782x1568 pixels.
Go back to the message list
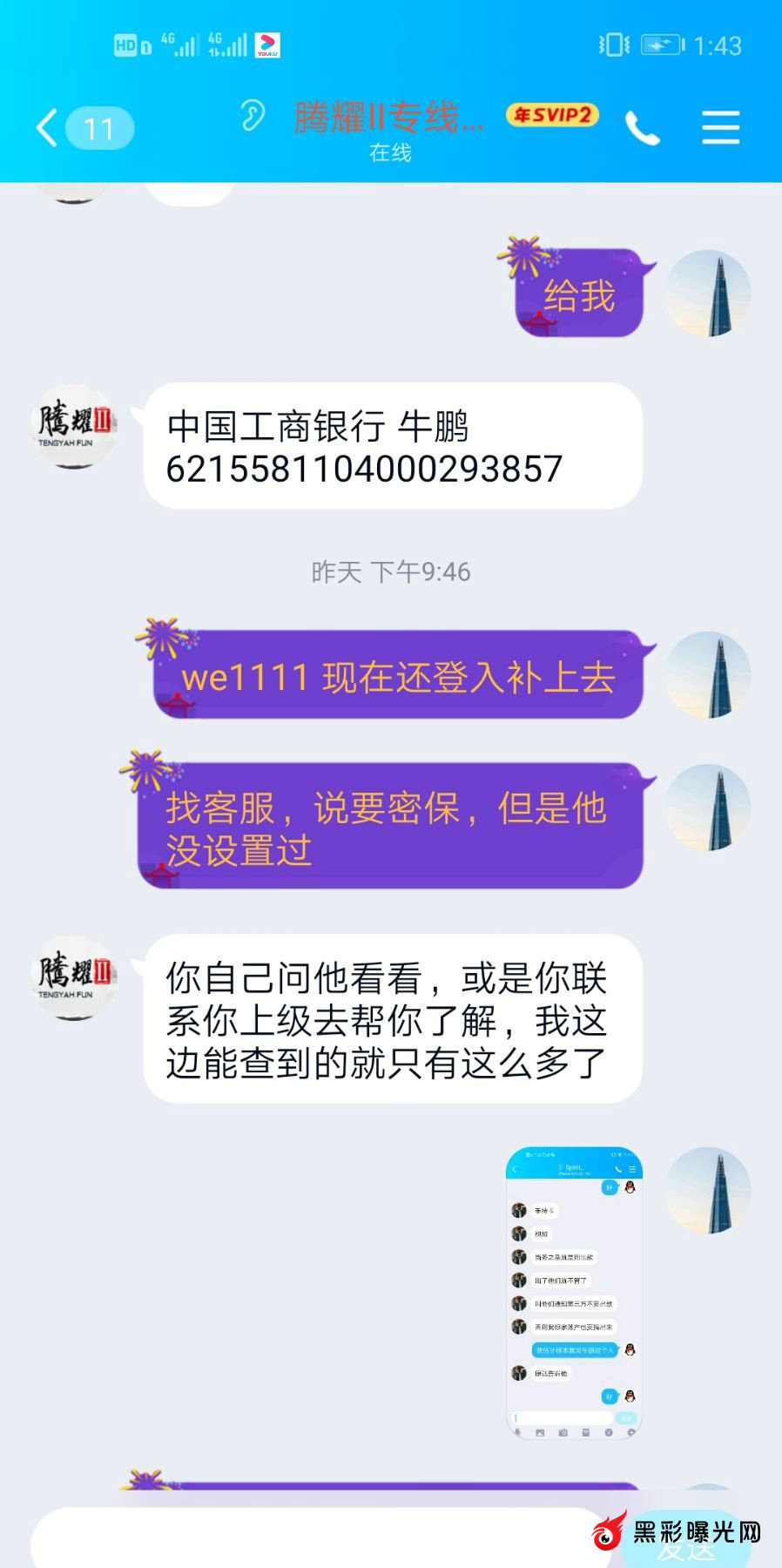(x=48, y=129)
